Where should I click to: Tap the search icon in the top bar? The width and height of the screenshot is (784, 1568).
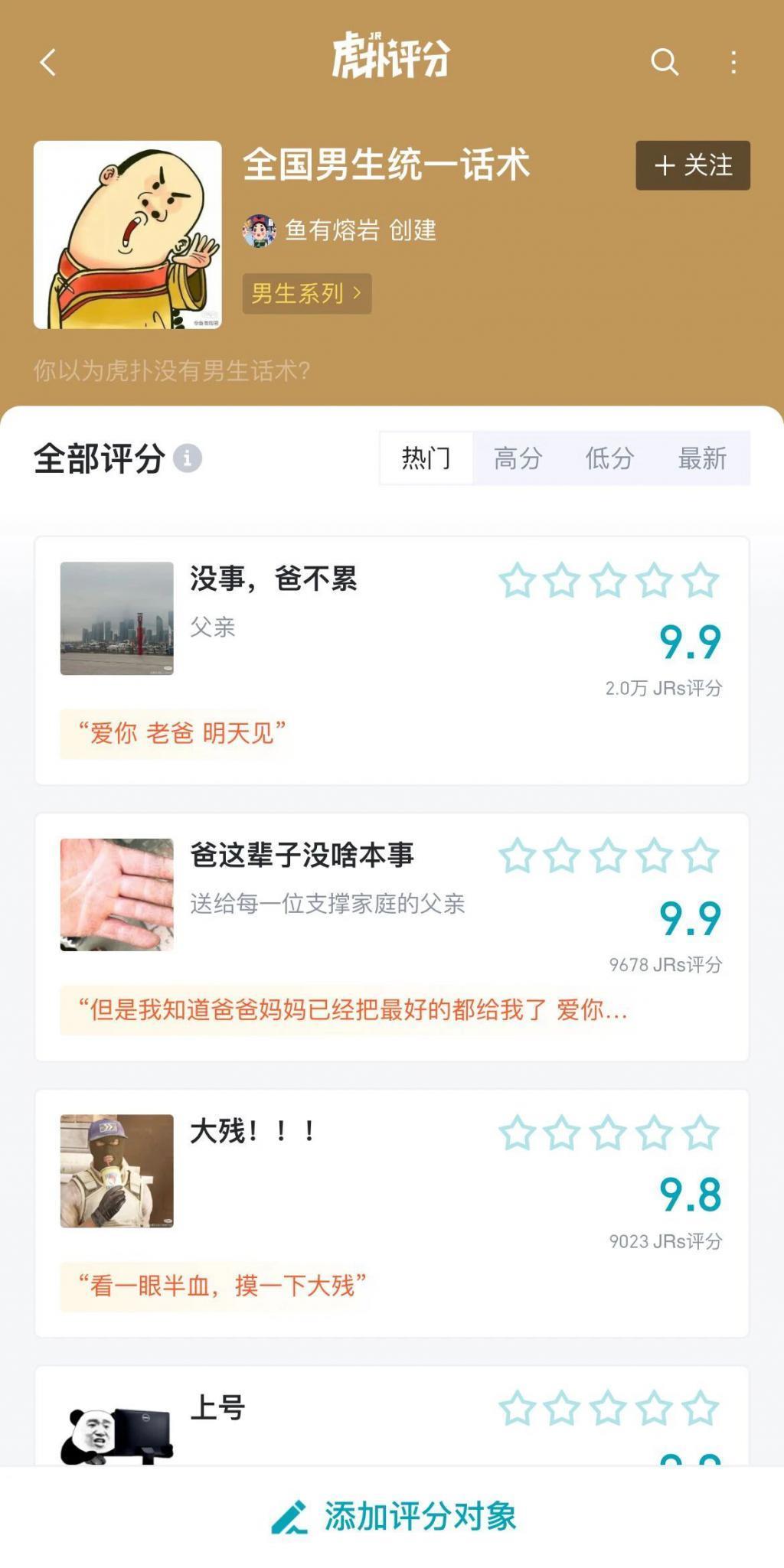tap(665, 61)
